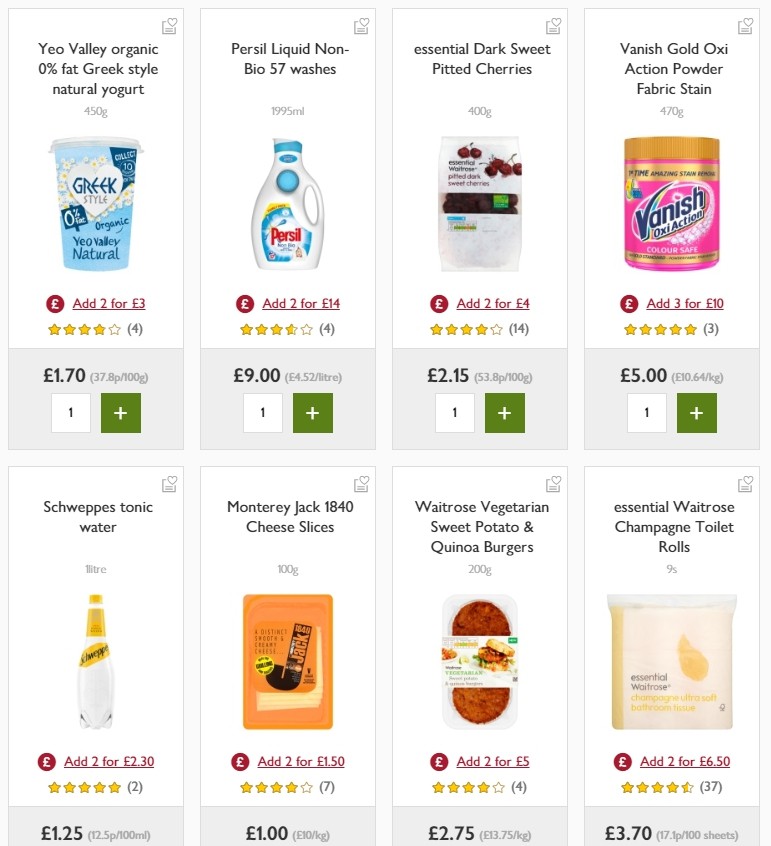This screenshot has height=846, width=771.
Task: Add Persil Liquid to trolley with green plus button
Action: coord(313,412)
